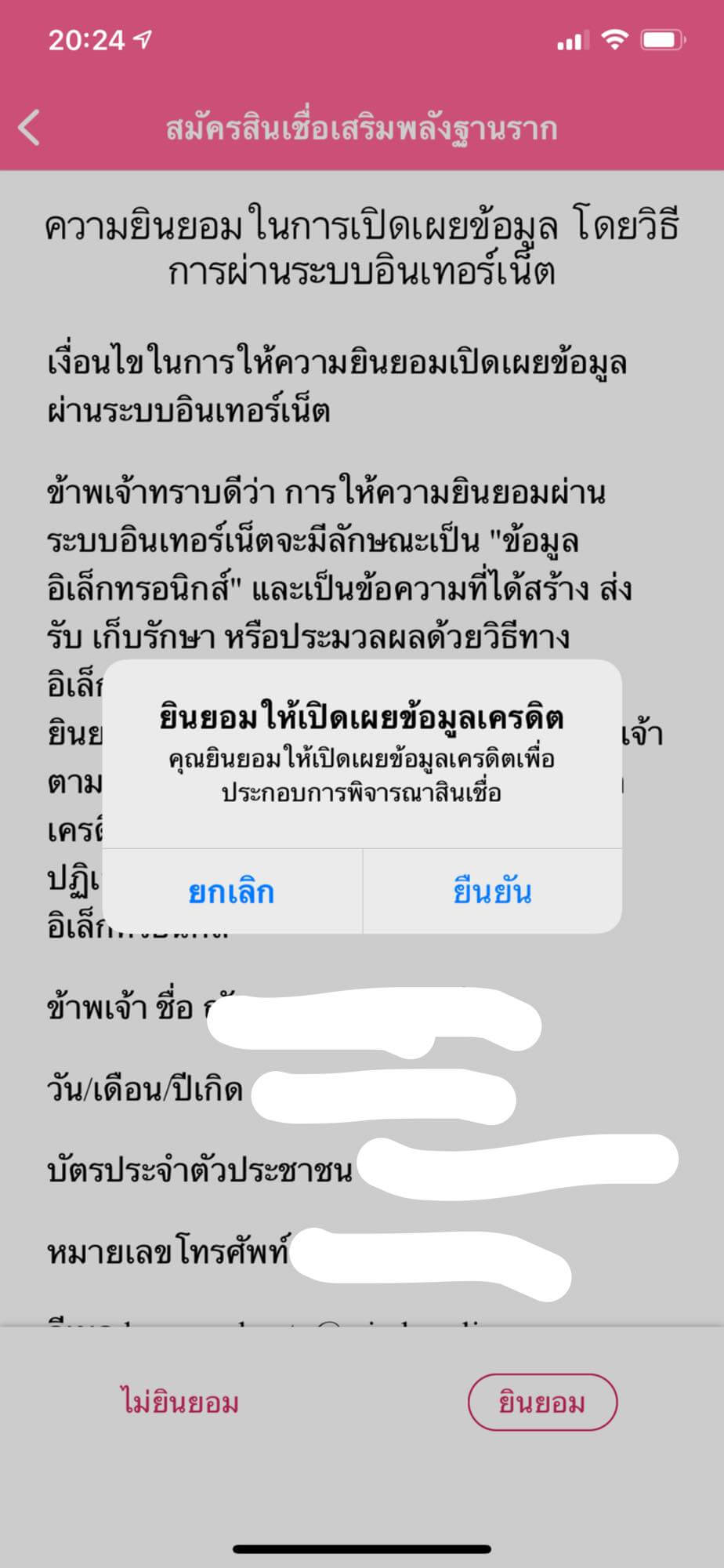Decline with ไม่ยินยอม

179,1403
